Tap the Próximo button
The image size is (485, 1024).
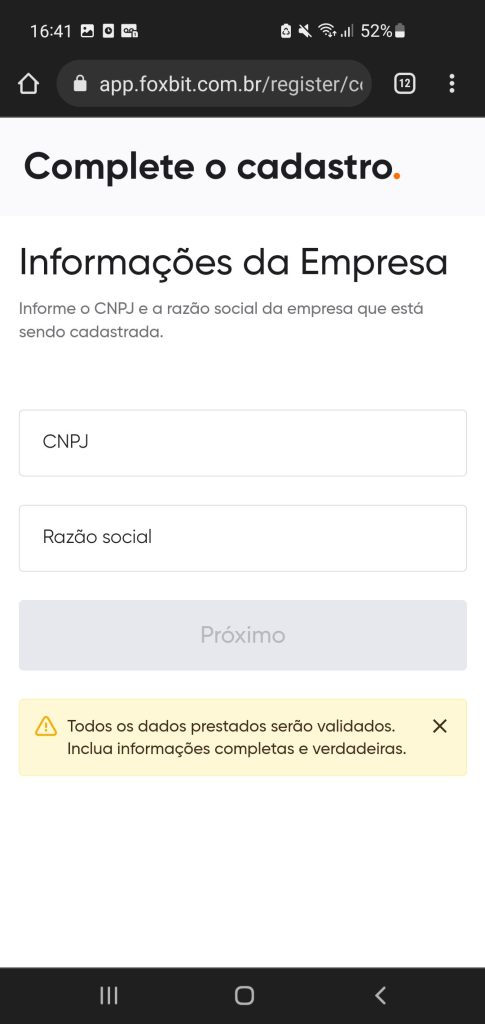242,635
